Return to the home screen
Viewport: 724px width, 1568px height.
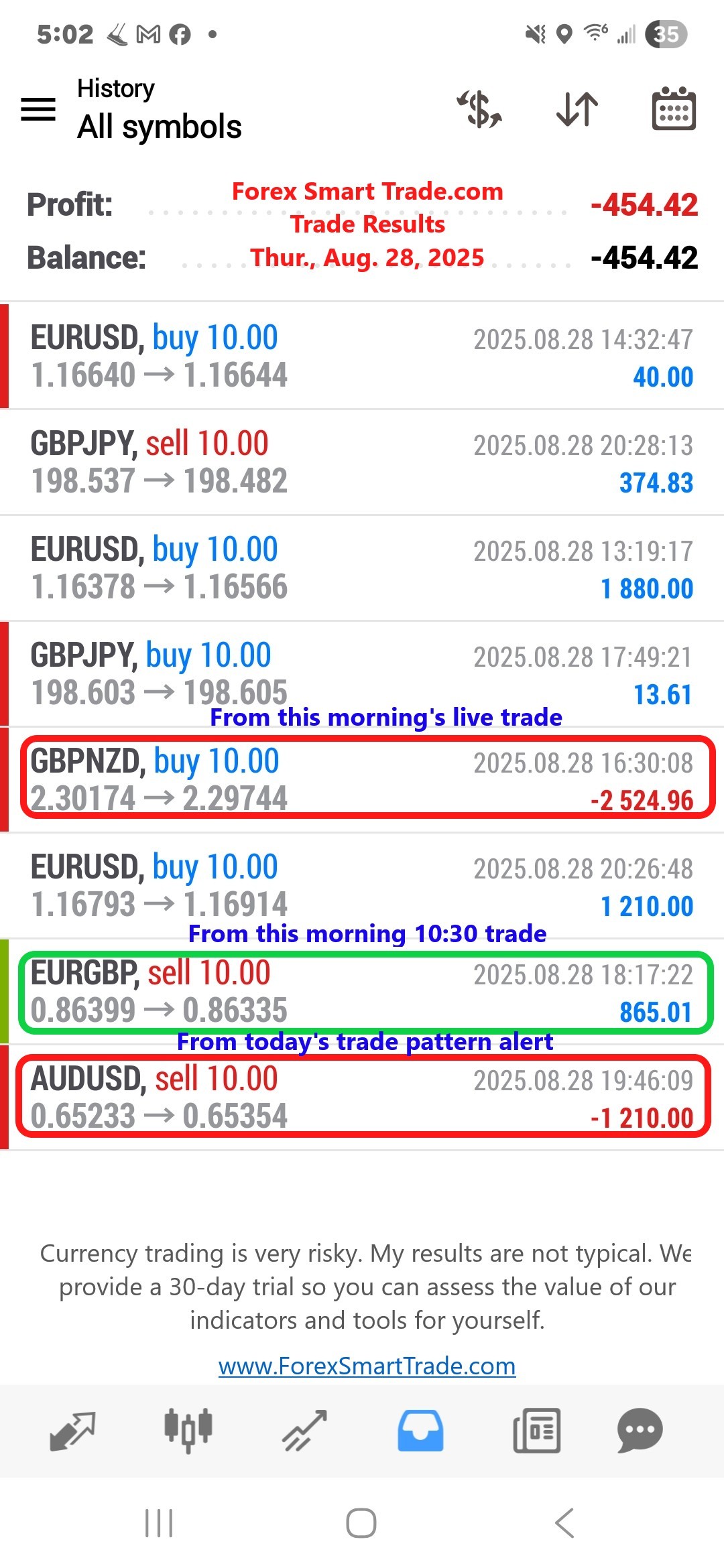(x=361, y=1523)
